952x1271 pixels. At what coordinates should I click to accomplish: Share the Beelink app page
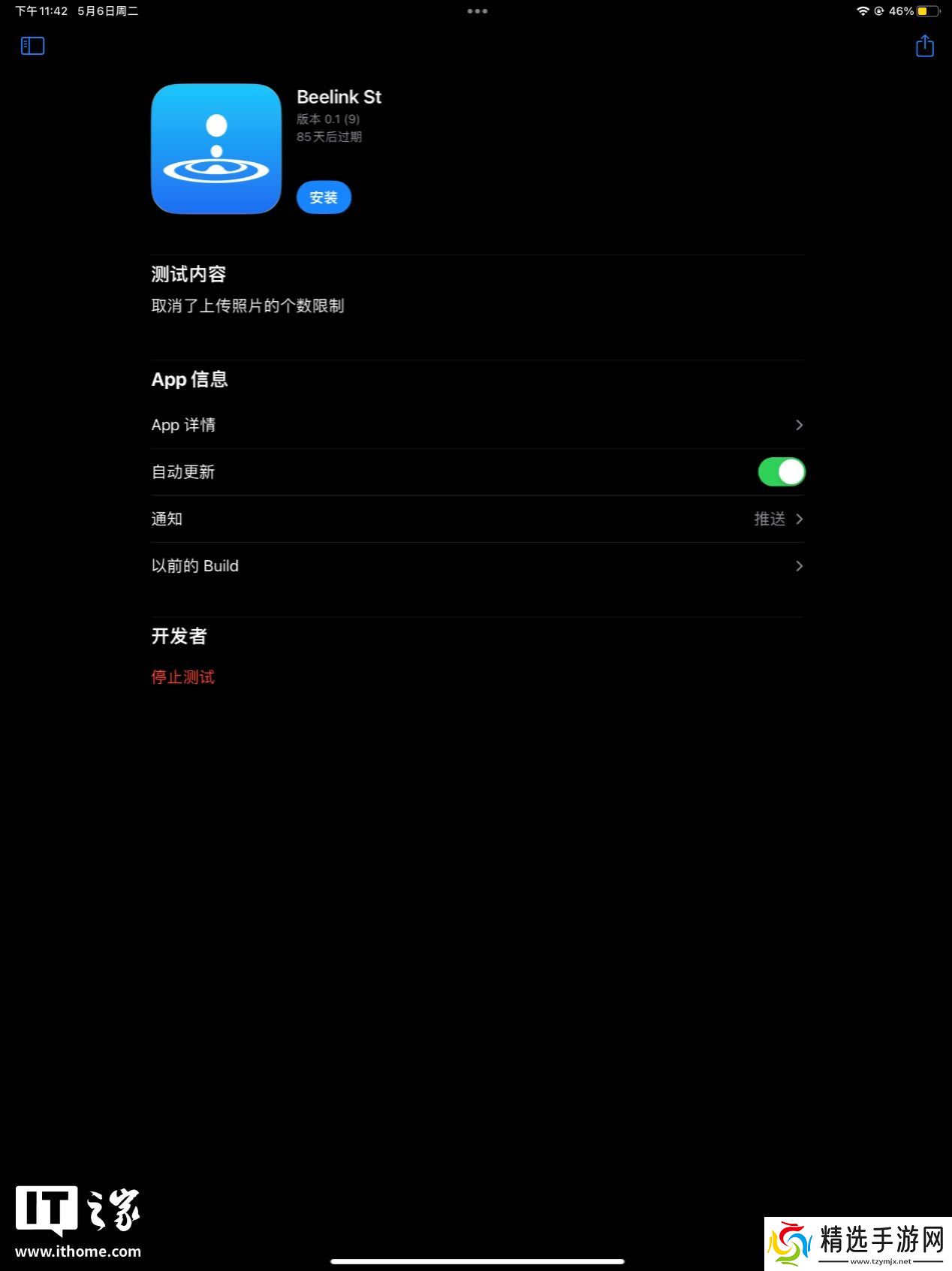pos(924,47)
